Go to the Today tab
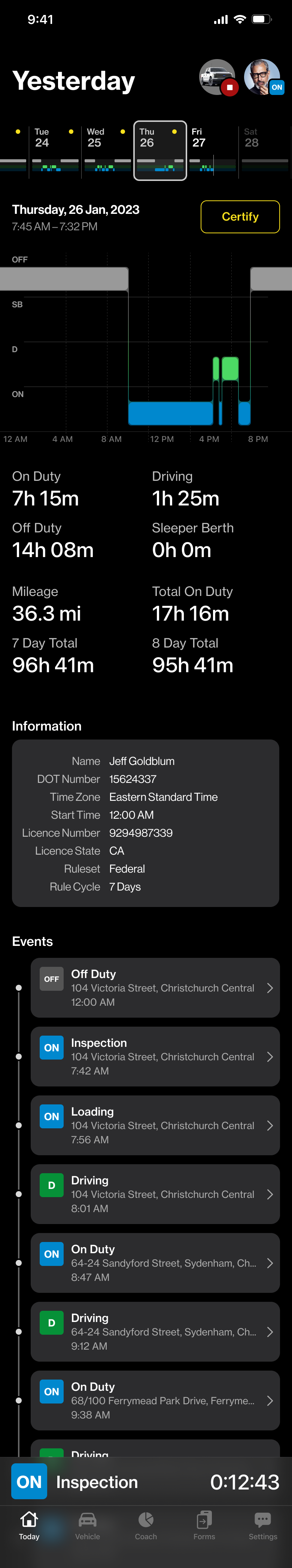The width and height of the screenshot is (292, 1568). click(29, 1525)
